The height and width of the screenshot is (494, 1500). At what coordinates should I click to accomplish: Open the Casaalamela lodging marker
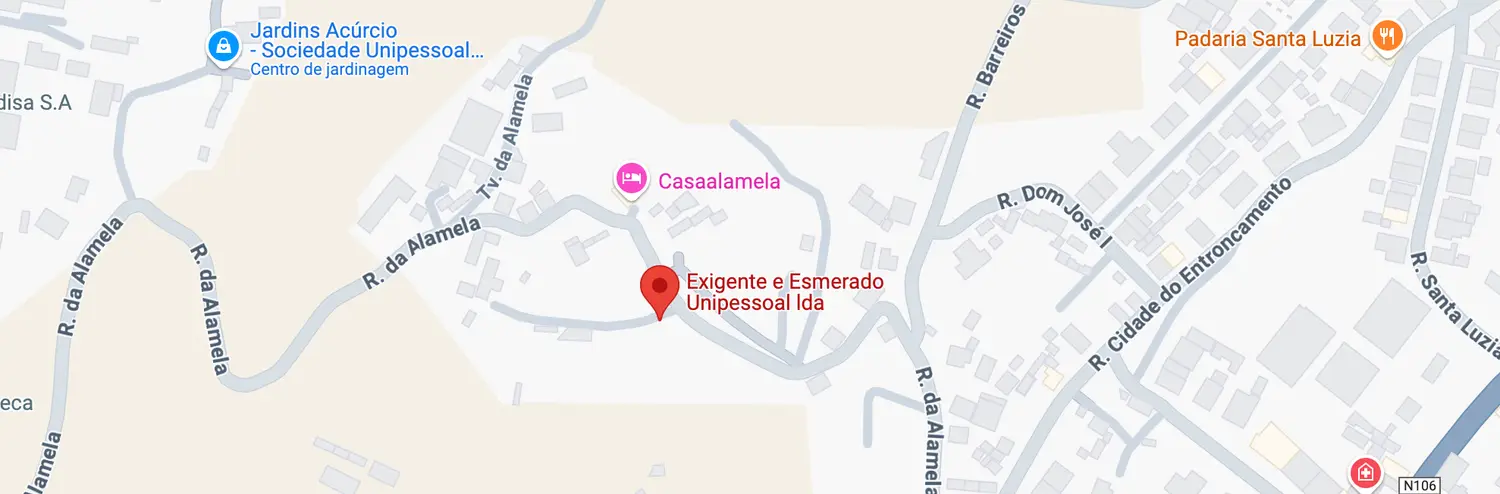tap(630, 181)
